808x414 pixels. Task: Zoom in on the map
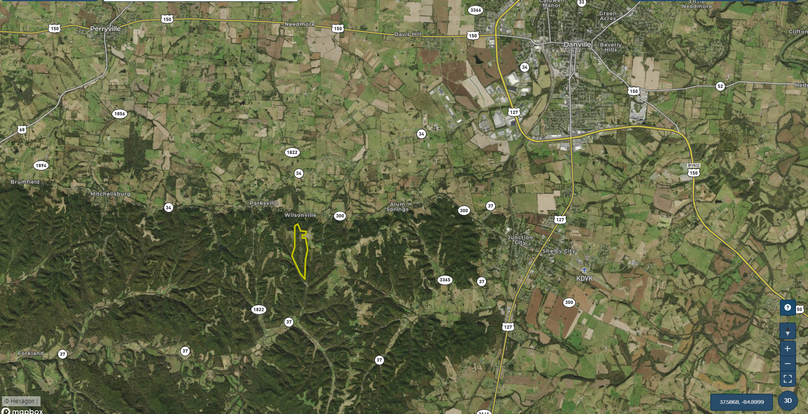pyautogui.click(x=788, y=348)
